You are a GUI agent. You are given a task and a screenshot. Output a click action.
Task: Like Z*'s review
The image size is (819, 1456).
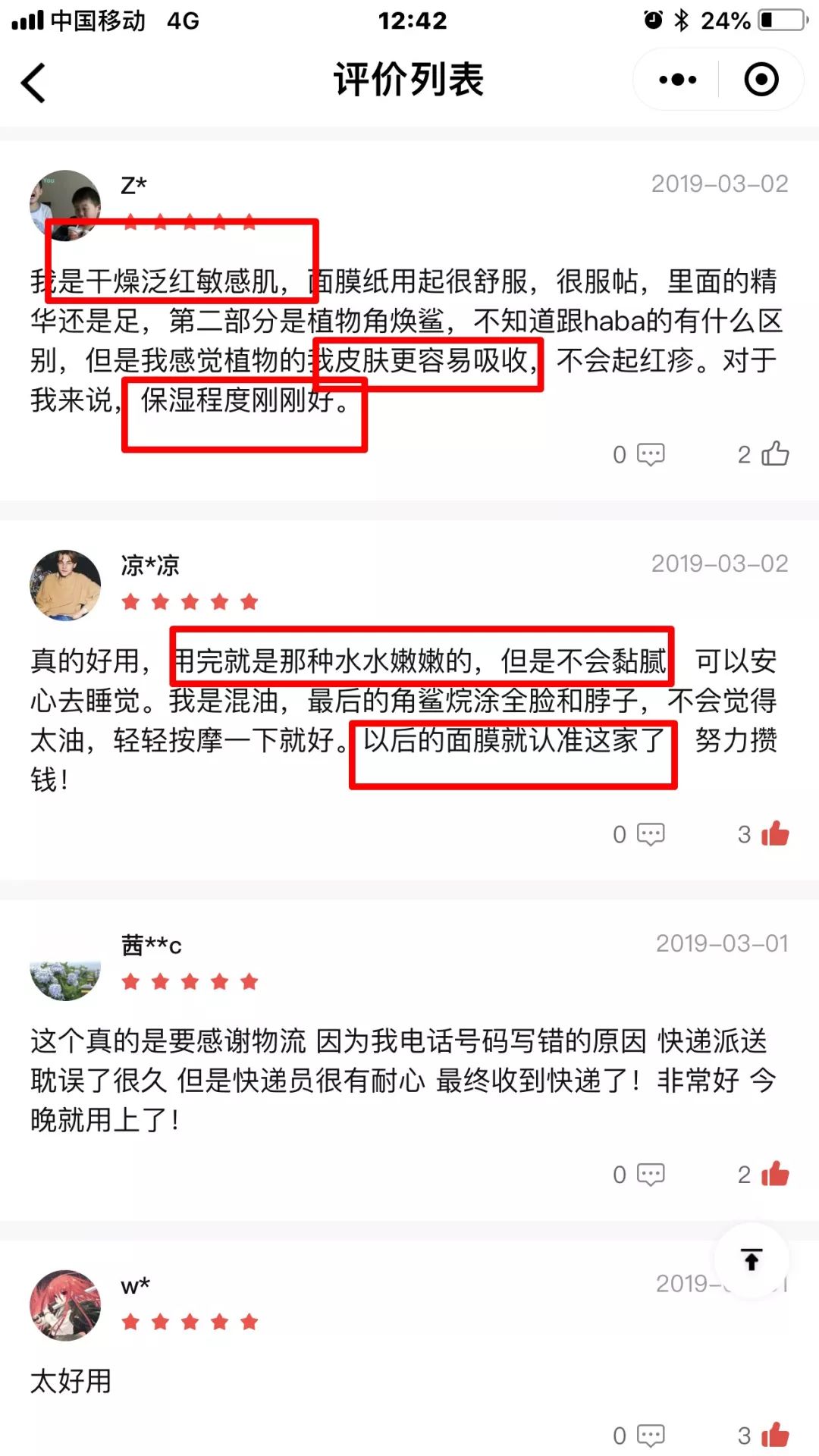(x=775, y=453)
